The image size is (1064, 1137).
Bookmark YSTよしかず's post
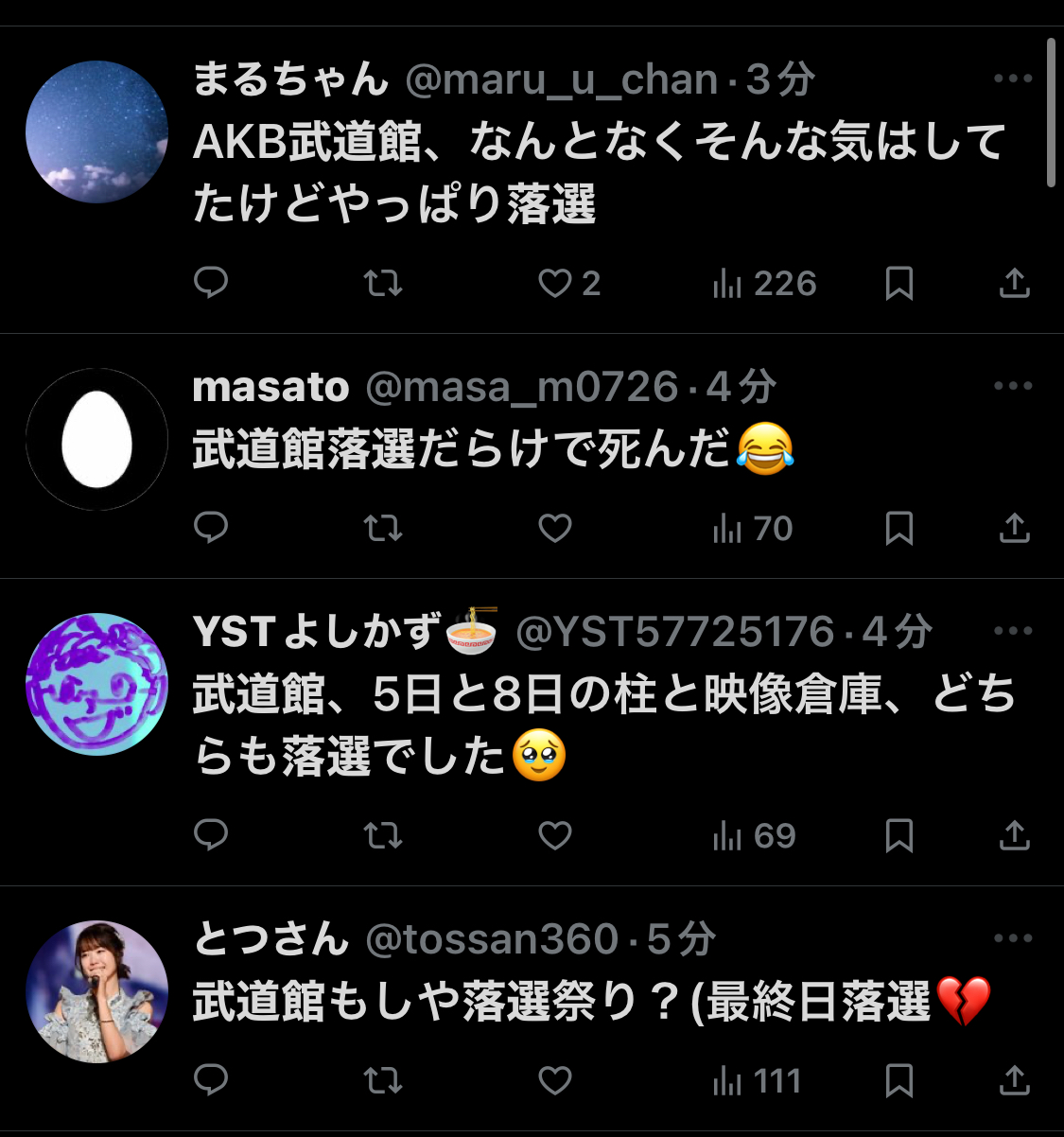tap(898, 835)
